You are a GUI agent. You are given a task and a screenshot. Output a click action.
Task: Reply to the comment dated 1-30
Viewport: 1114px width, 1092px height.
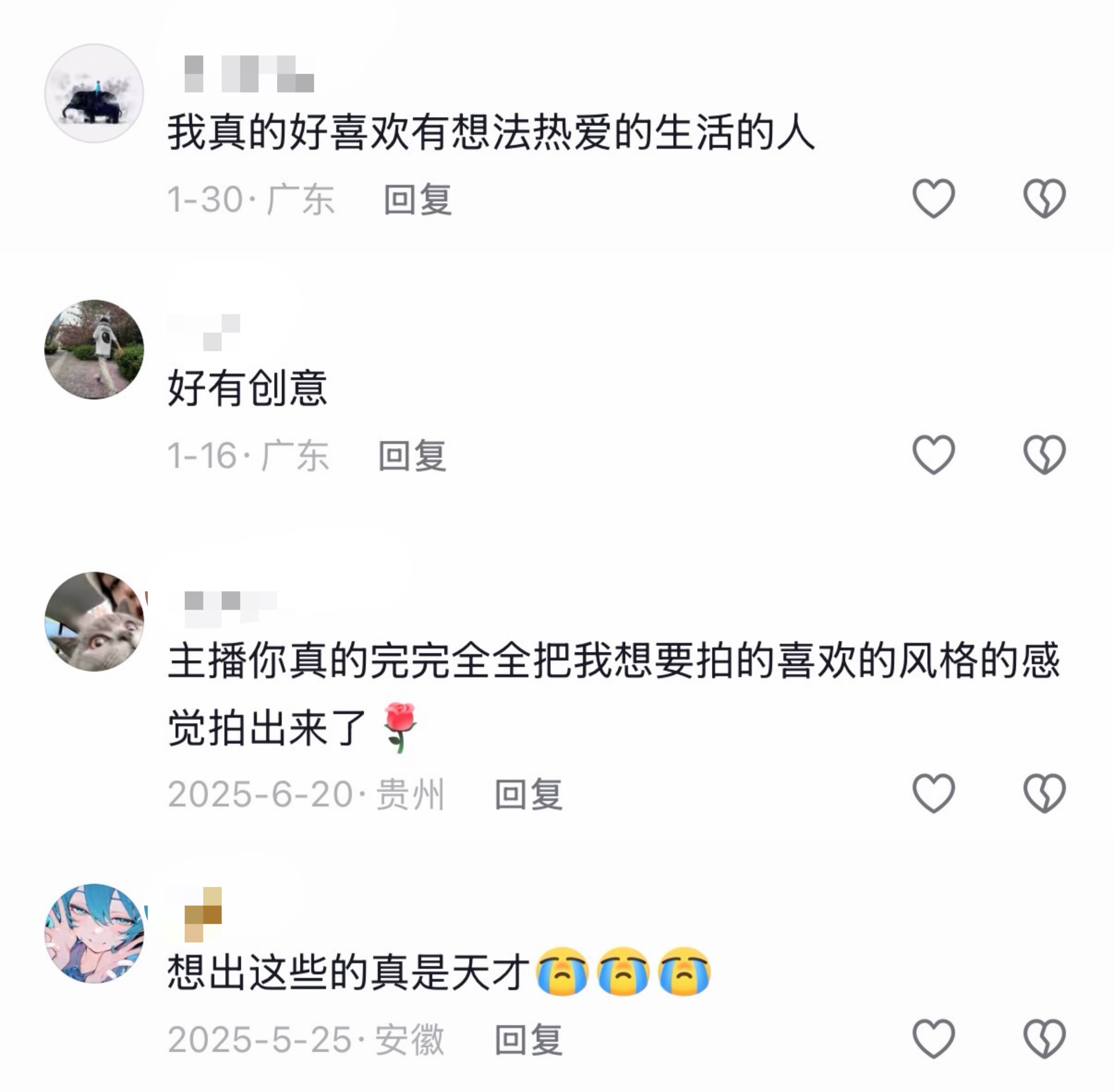417,200
